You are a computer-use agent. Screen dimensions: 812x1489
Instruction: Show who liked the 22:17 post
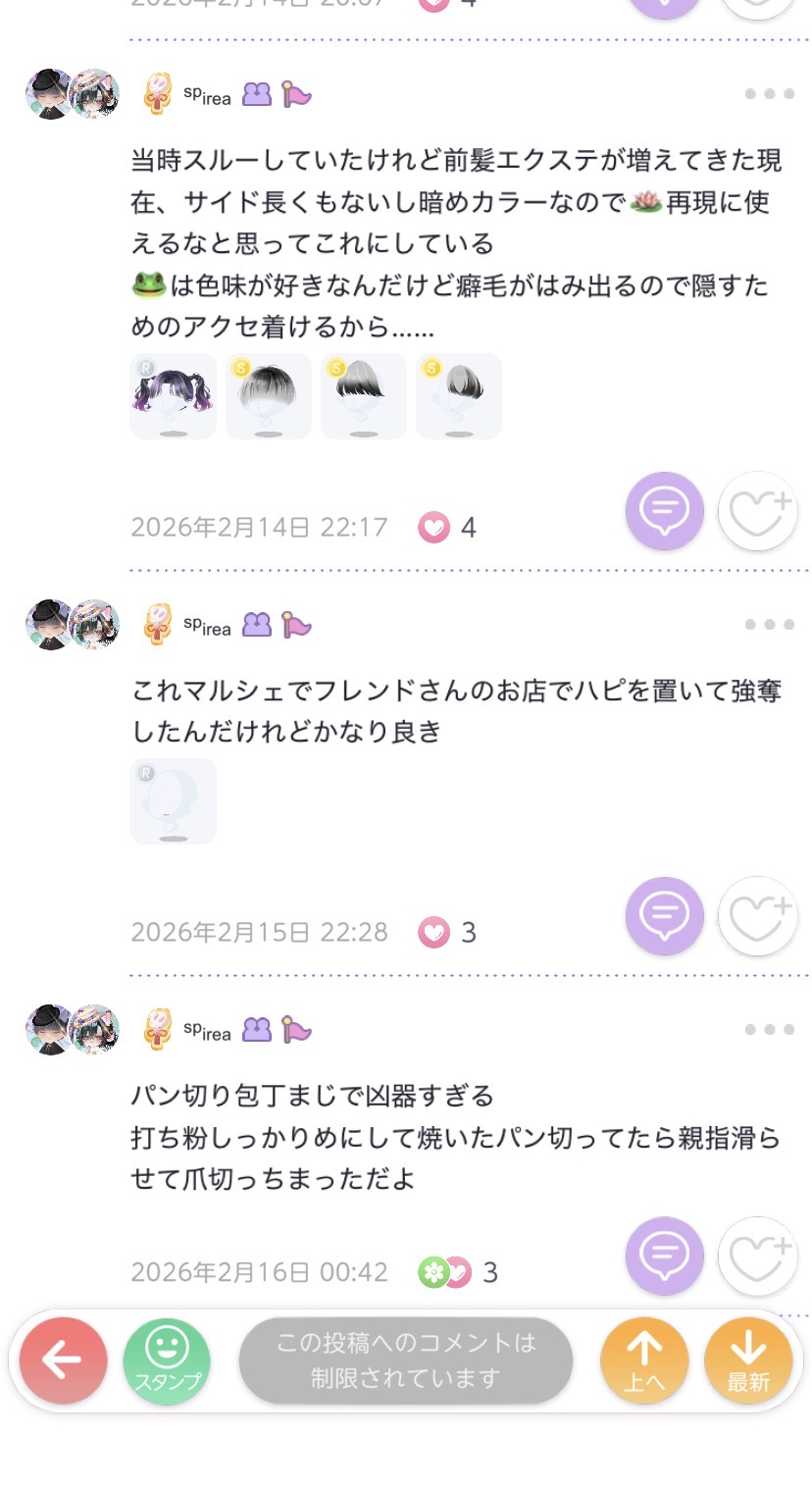(447, 528)
